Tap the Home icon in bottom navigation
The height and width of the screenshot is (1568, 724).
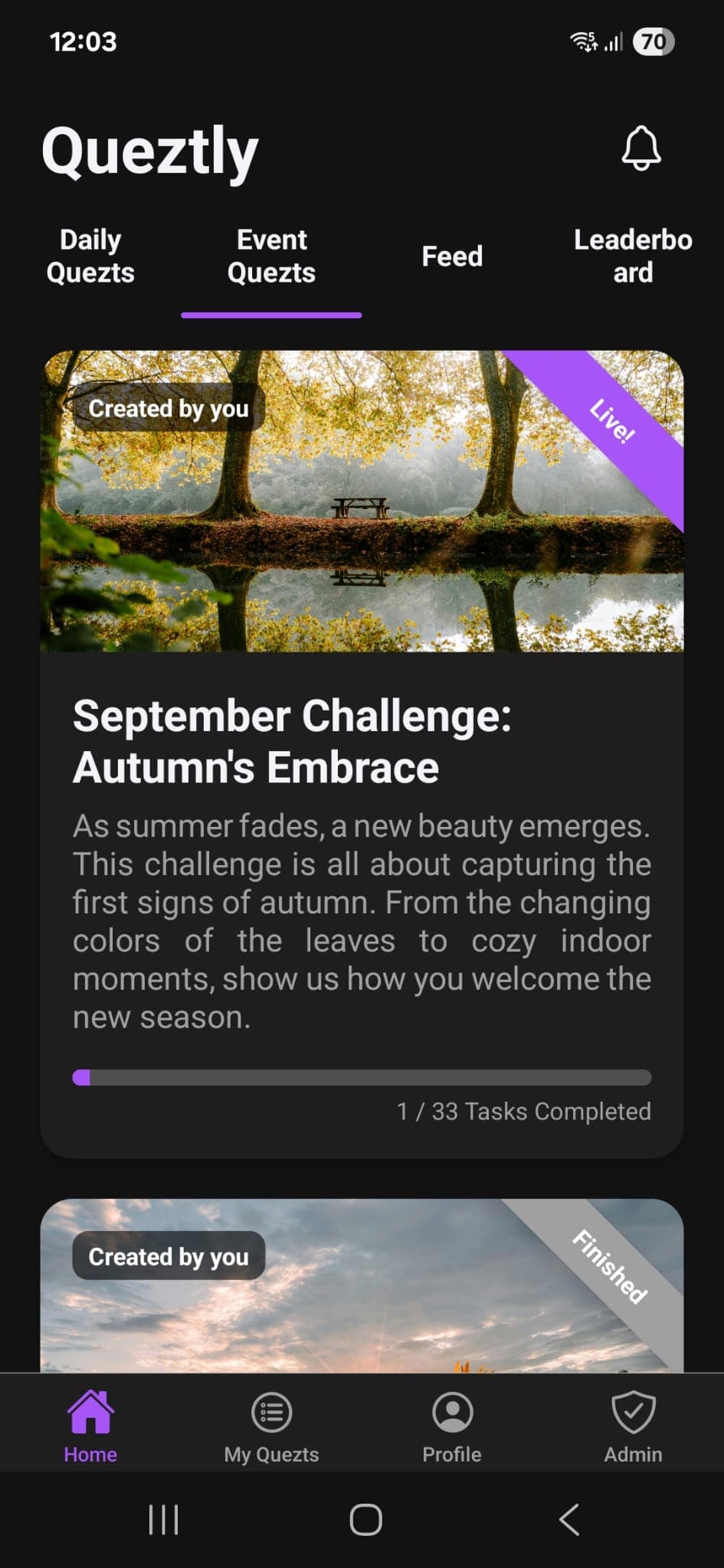[90, 1424]
